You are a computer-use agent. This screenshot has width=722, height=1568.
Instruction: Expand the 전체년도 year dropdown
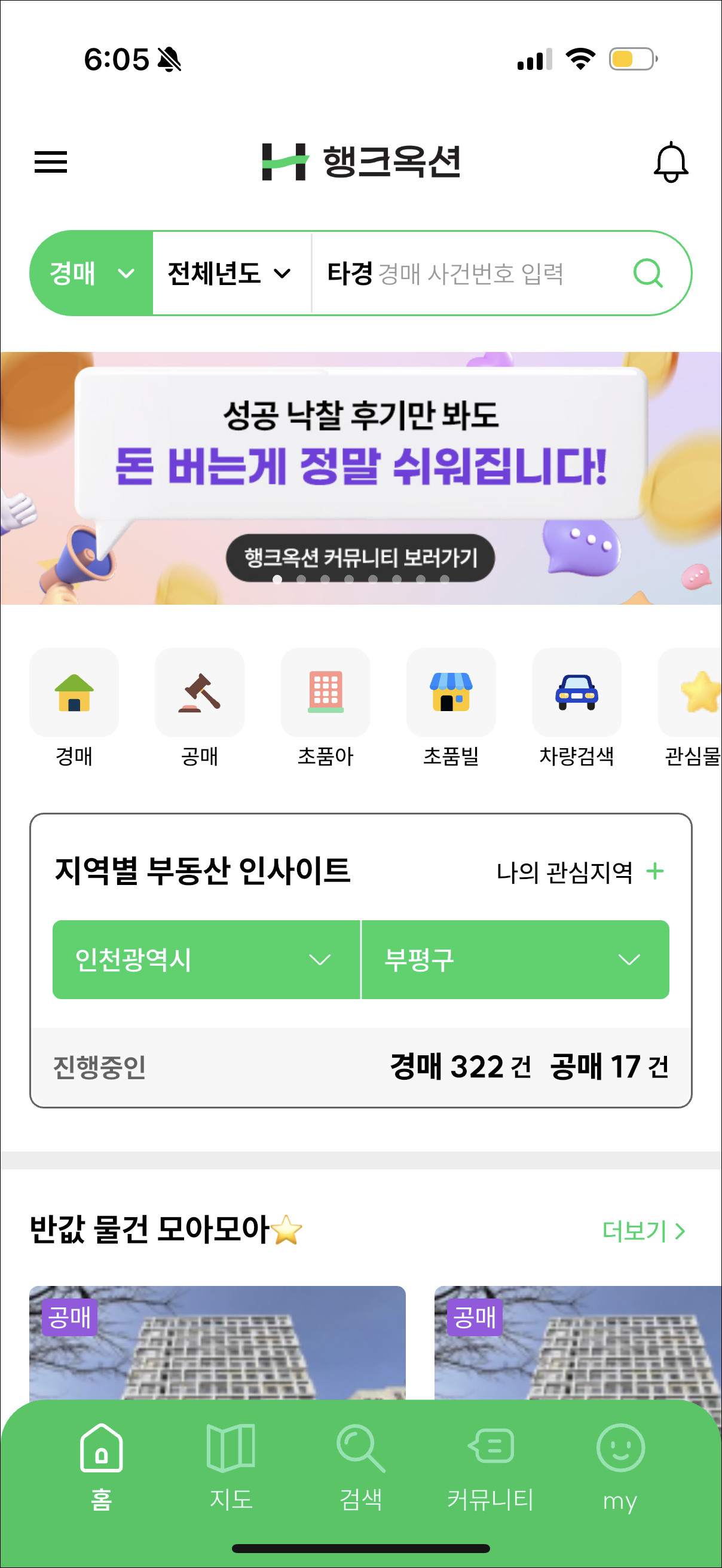coord(230,273)
